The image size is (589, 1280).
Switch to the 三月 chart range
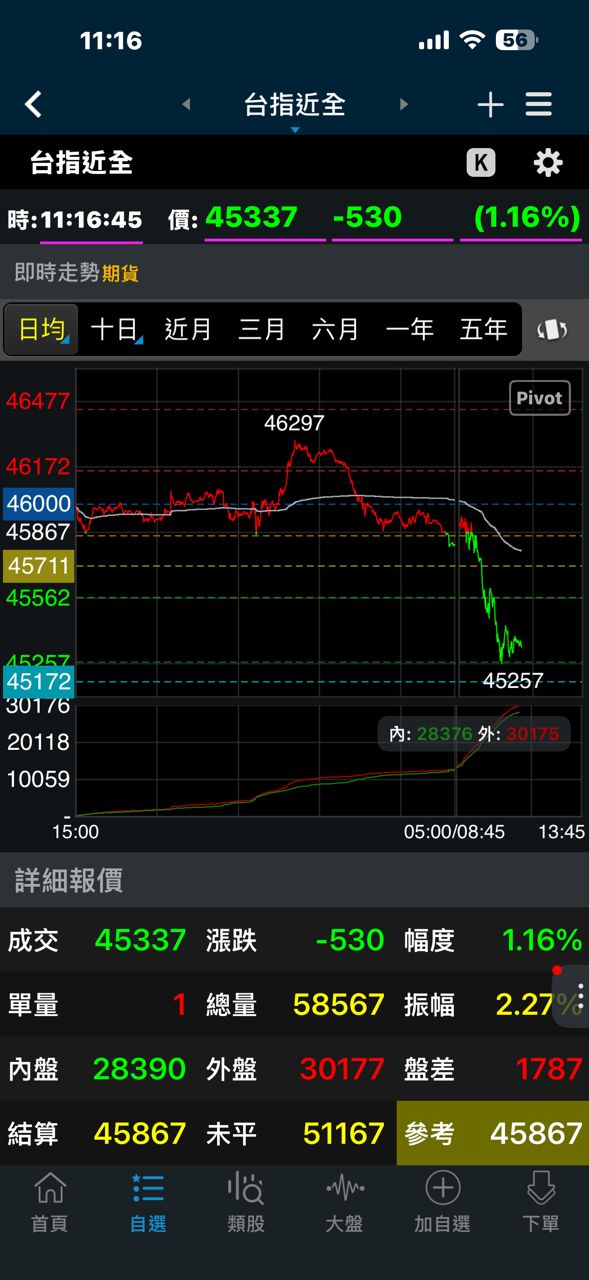coord(262,329)
